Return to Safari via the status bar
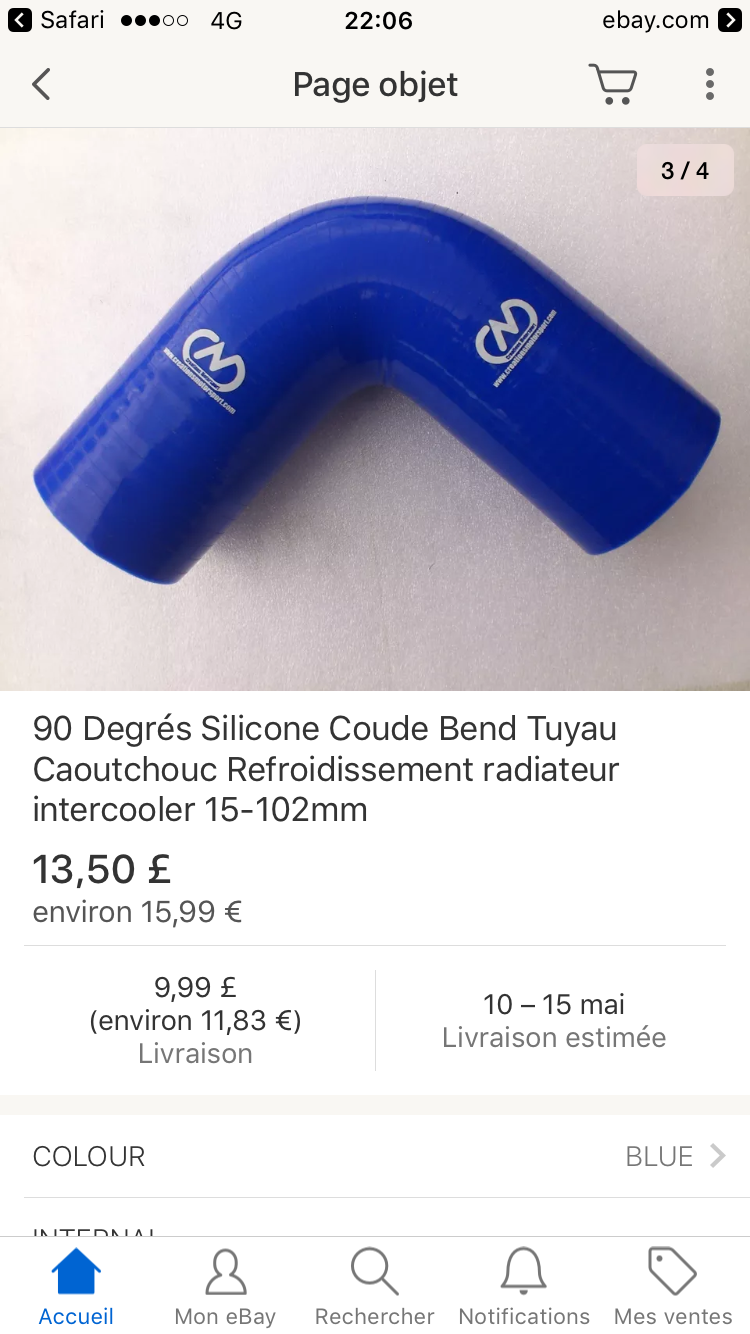 click(56, 20)
